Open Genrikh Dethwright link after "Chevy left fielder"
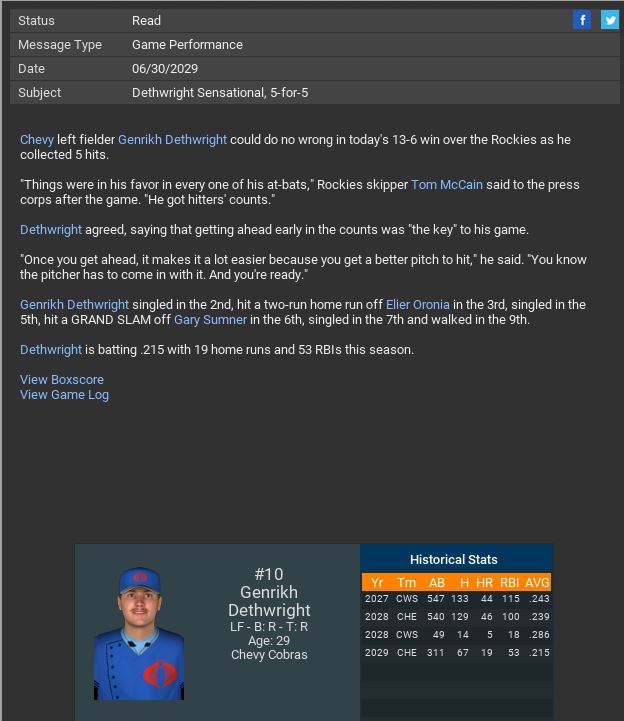Image resolution: width=624 pixels, height=721 pixels. tap(172, 140)
